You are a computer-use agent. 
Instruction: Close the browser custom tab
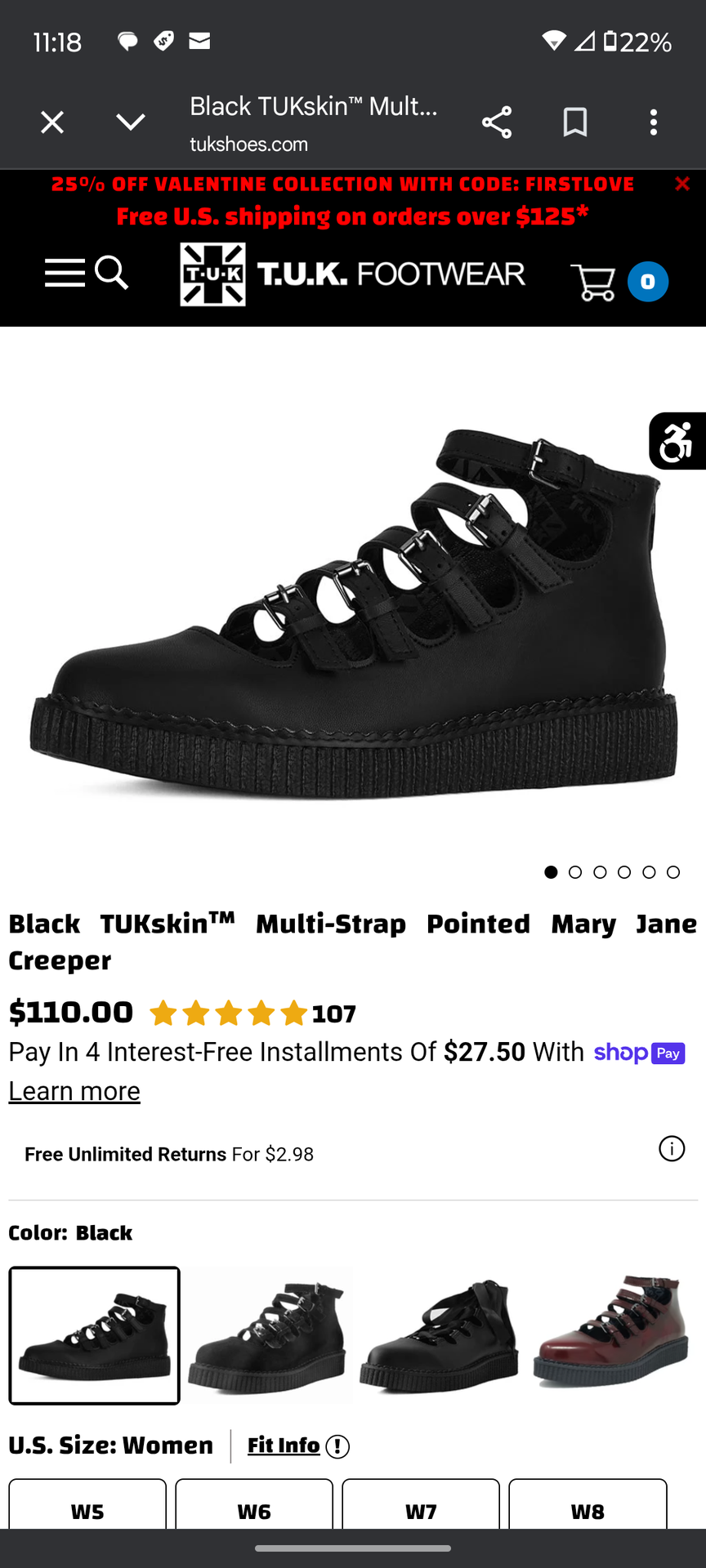pyautogui.click(x=52, y=122)
